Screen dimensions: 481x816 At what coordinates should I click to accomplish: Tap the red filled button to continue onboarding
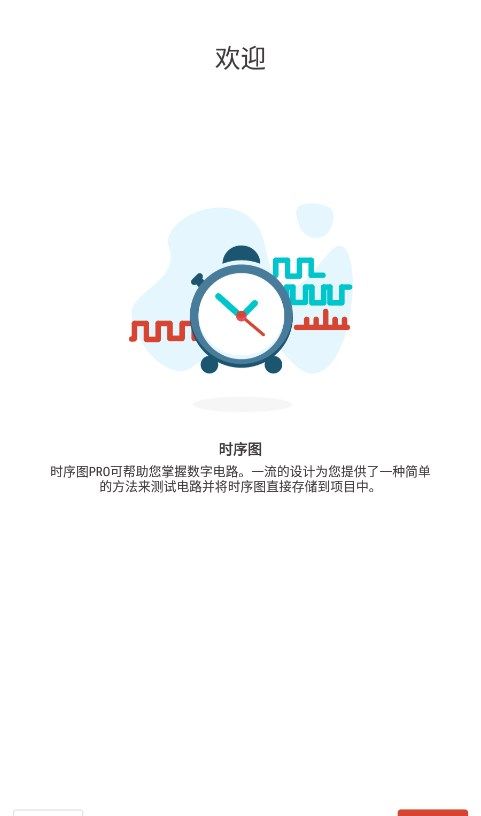[433, 812]
